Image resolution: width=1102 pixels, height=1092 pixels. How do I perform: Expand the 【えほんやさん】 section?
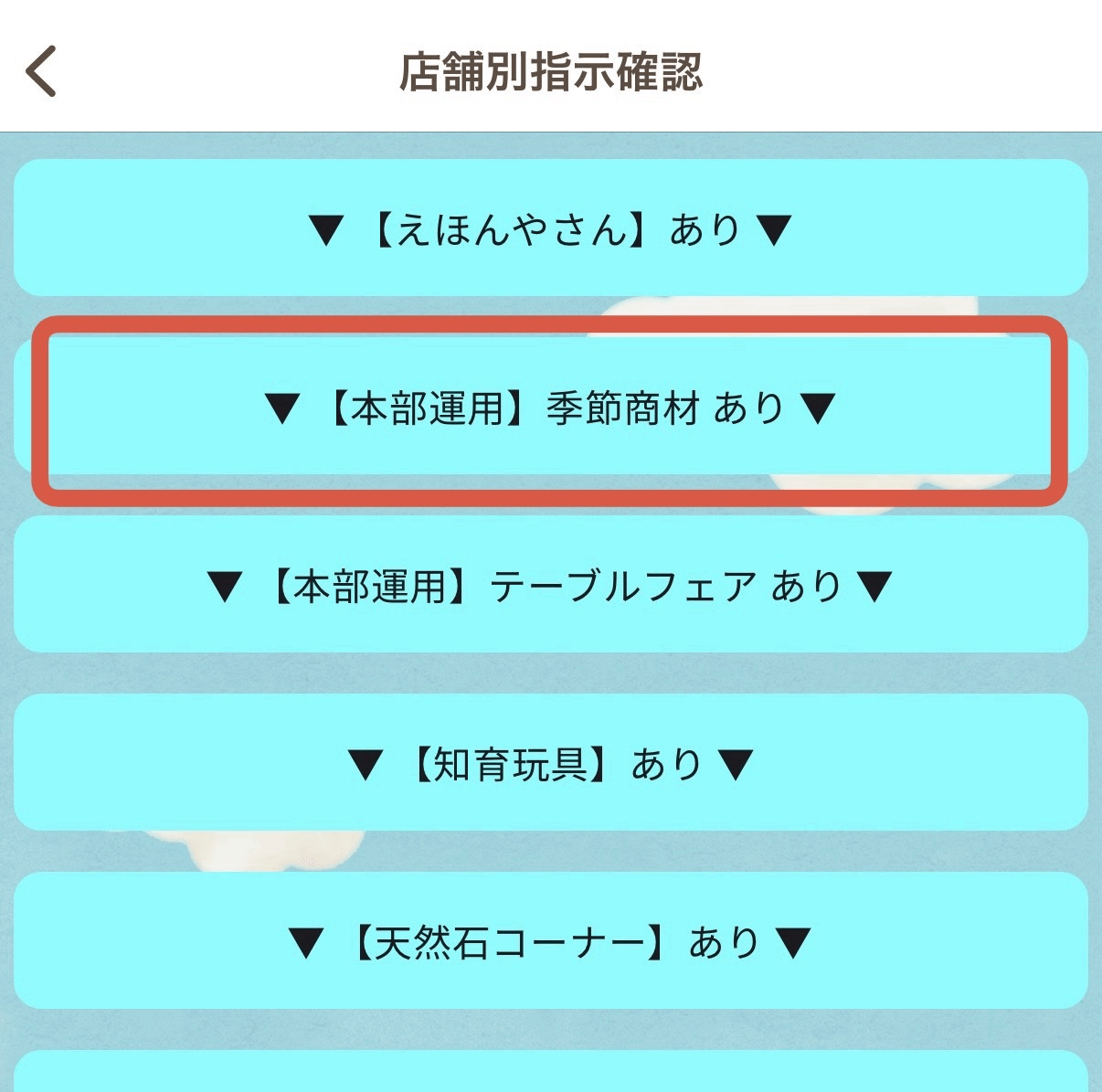pyautogui.click(x=550, y=228)
